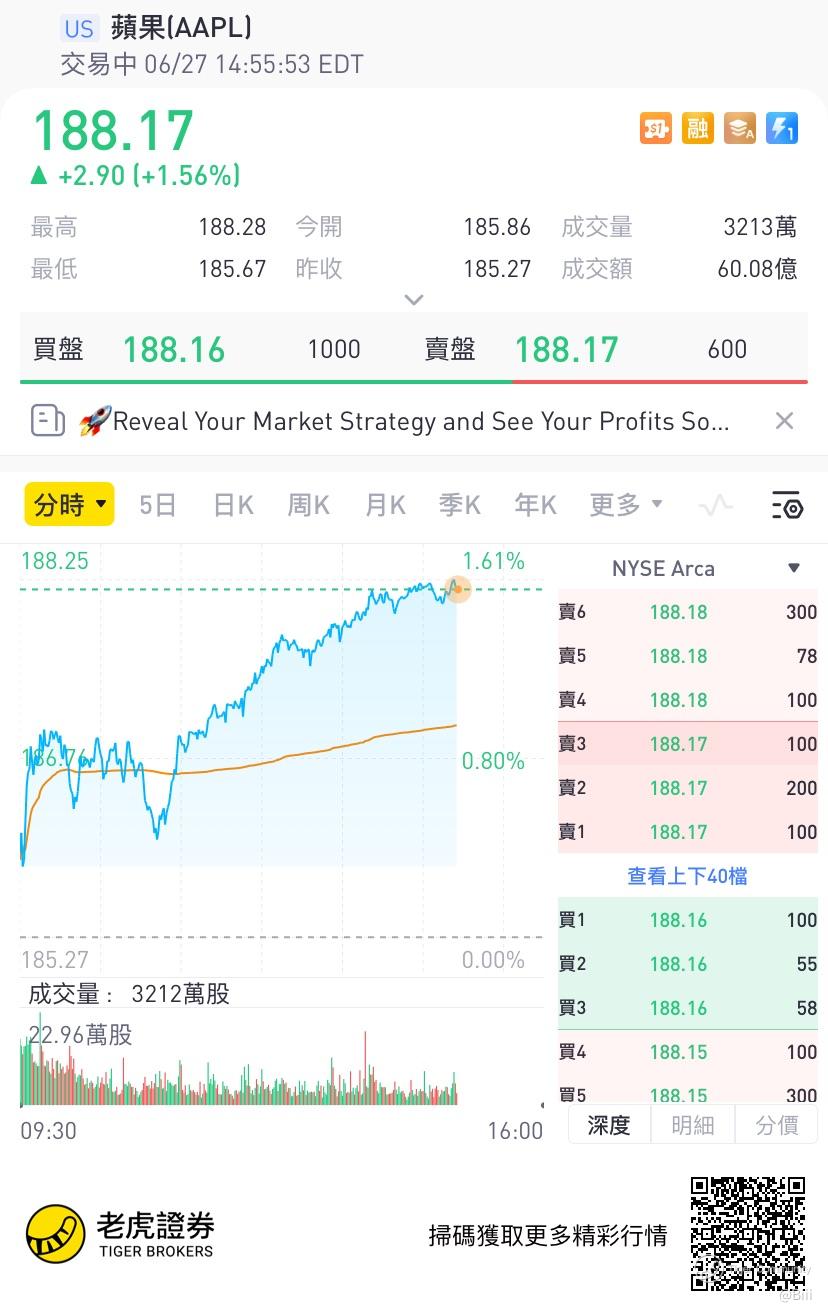Open the 分時 chart type dropdown
The width and height of the screenshot is (828, 1314).
(69, 505)
